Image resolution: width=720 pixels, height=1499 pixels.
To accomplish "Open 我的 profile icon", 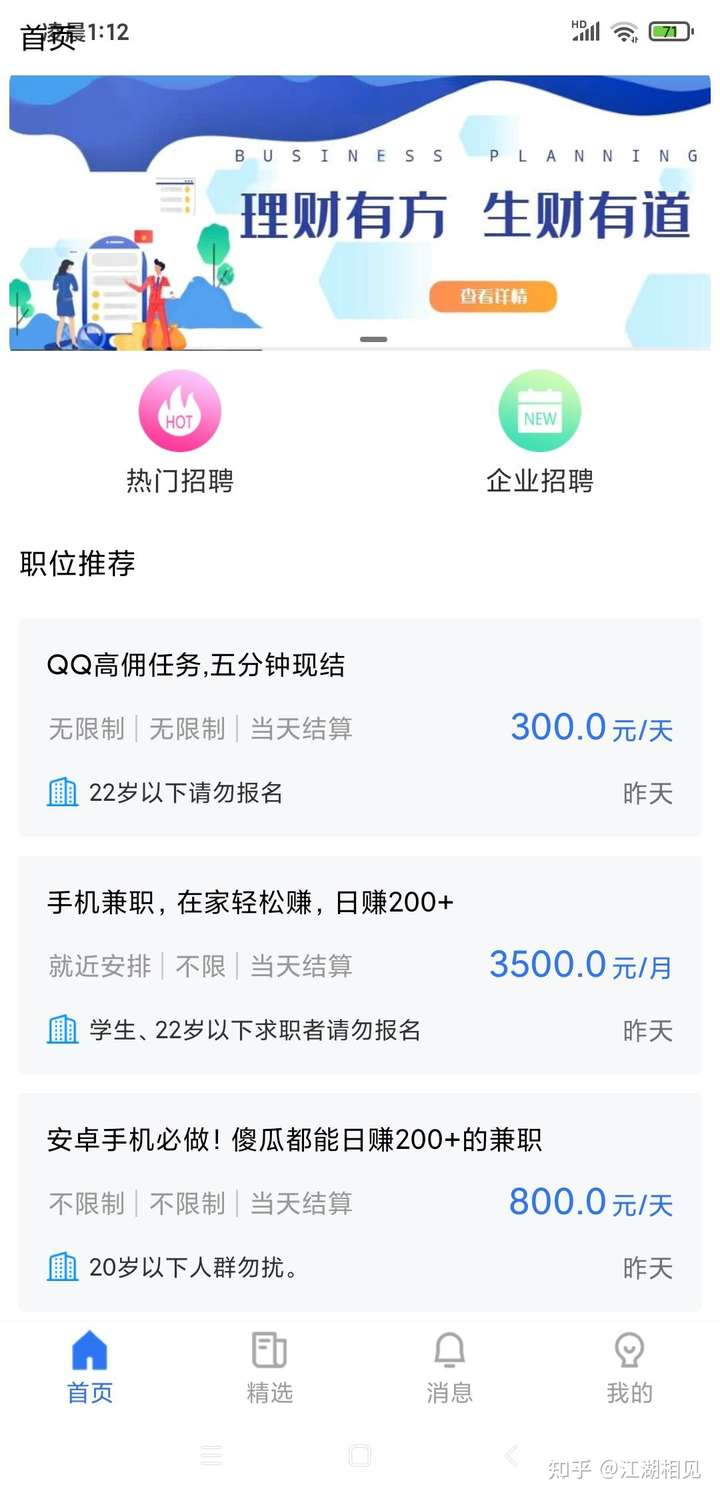I will point(629,1350).
